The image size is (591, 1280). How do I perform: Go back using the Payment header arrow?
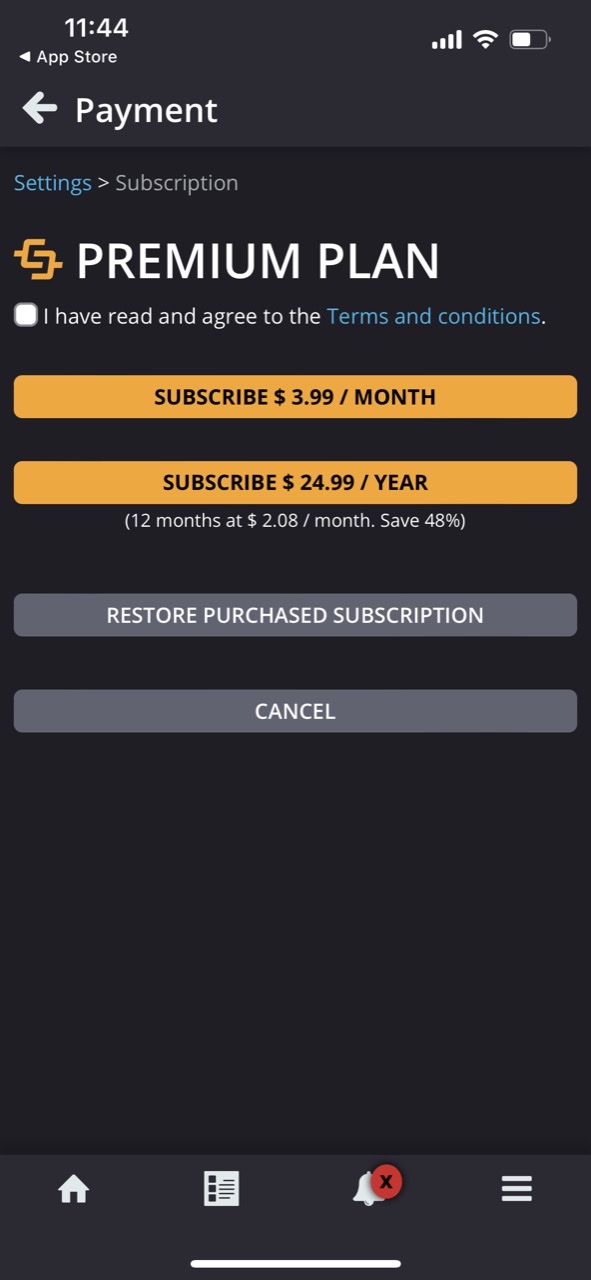click(x=40, y=108)
